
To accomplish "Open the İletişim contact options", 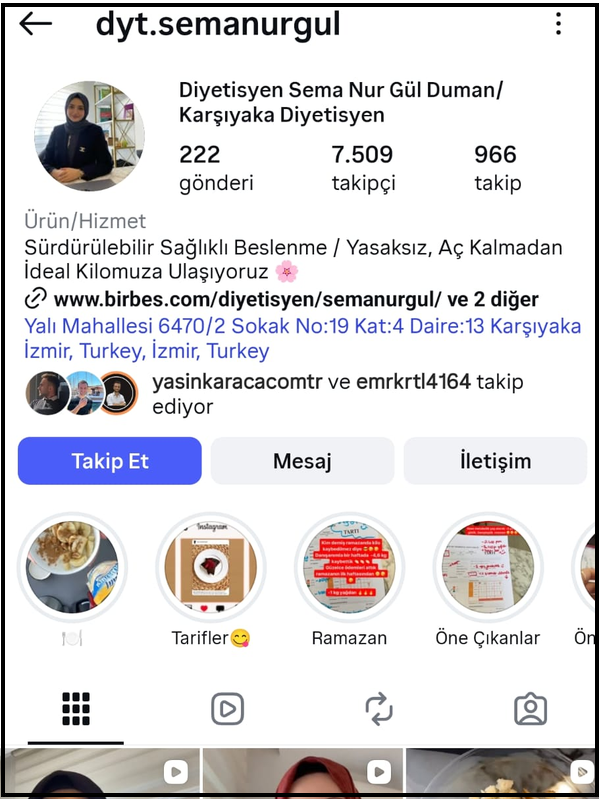I will (x=495, y=461).
